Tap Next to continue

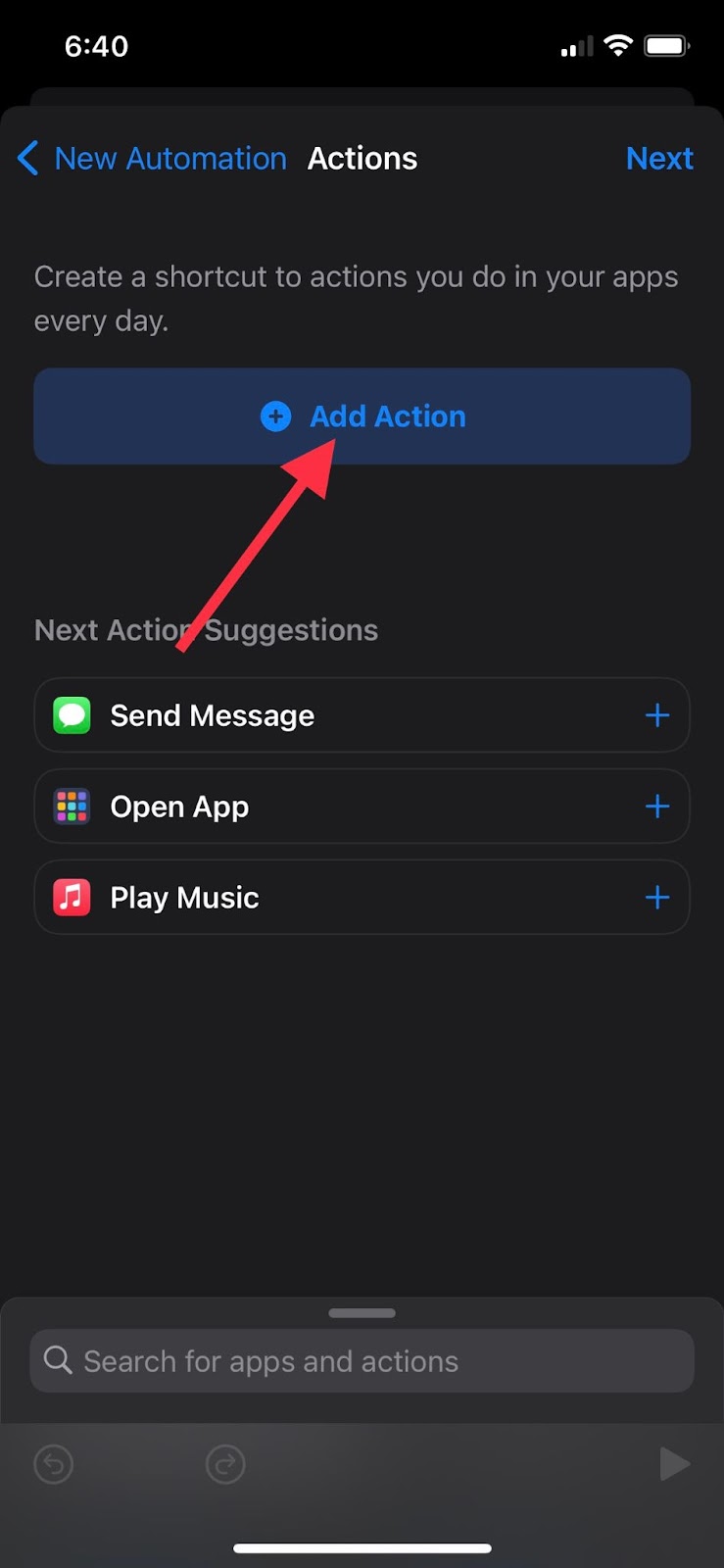click(x=659, y=159)
